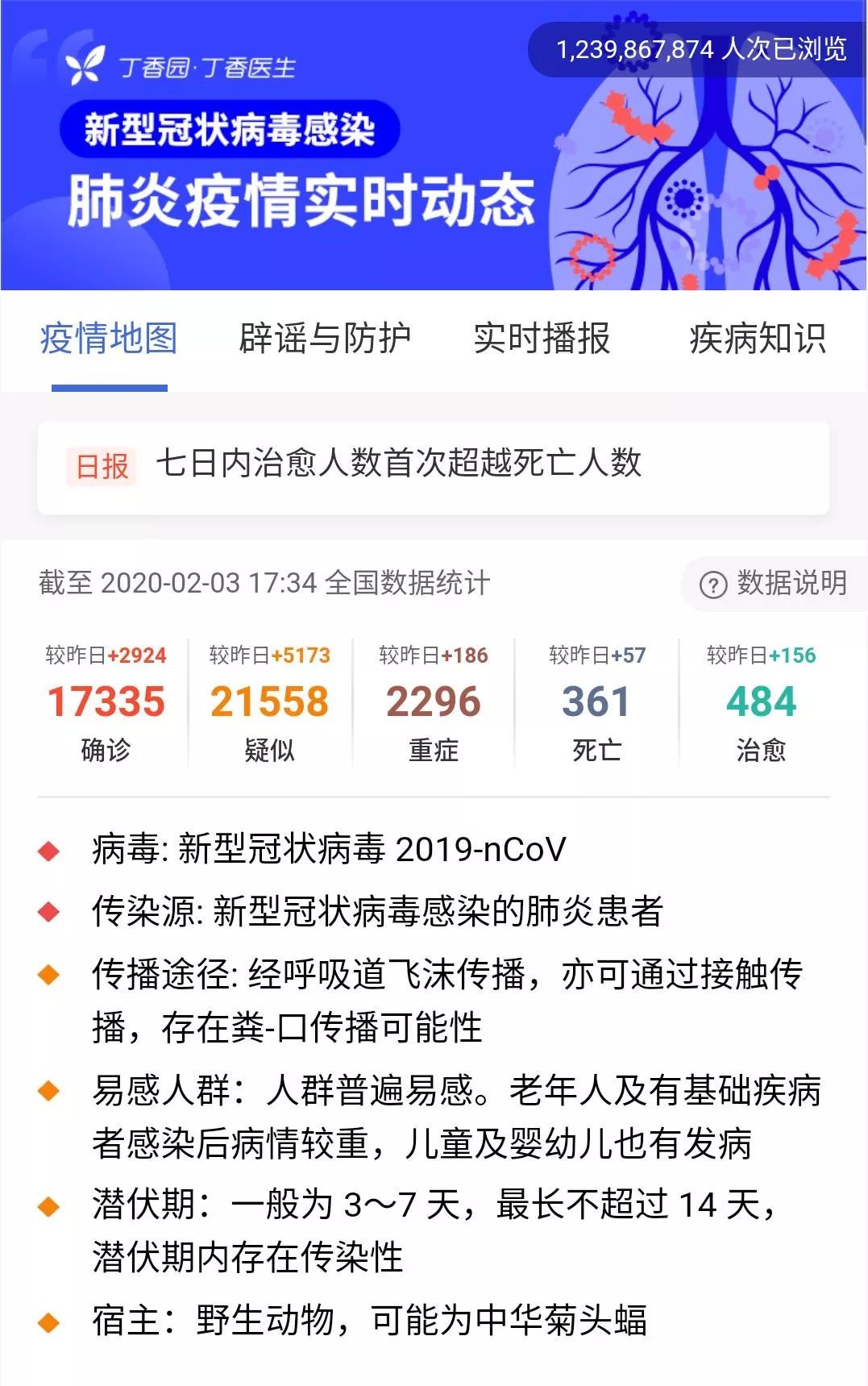Select the 疾病知识 tab

[x=758, y=339]
